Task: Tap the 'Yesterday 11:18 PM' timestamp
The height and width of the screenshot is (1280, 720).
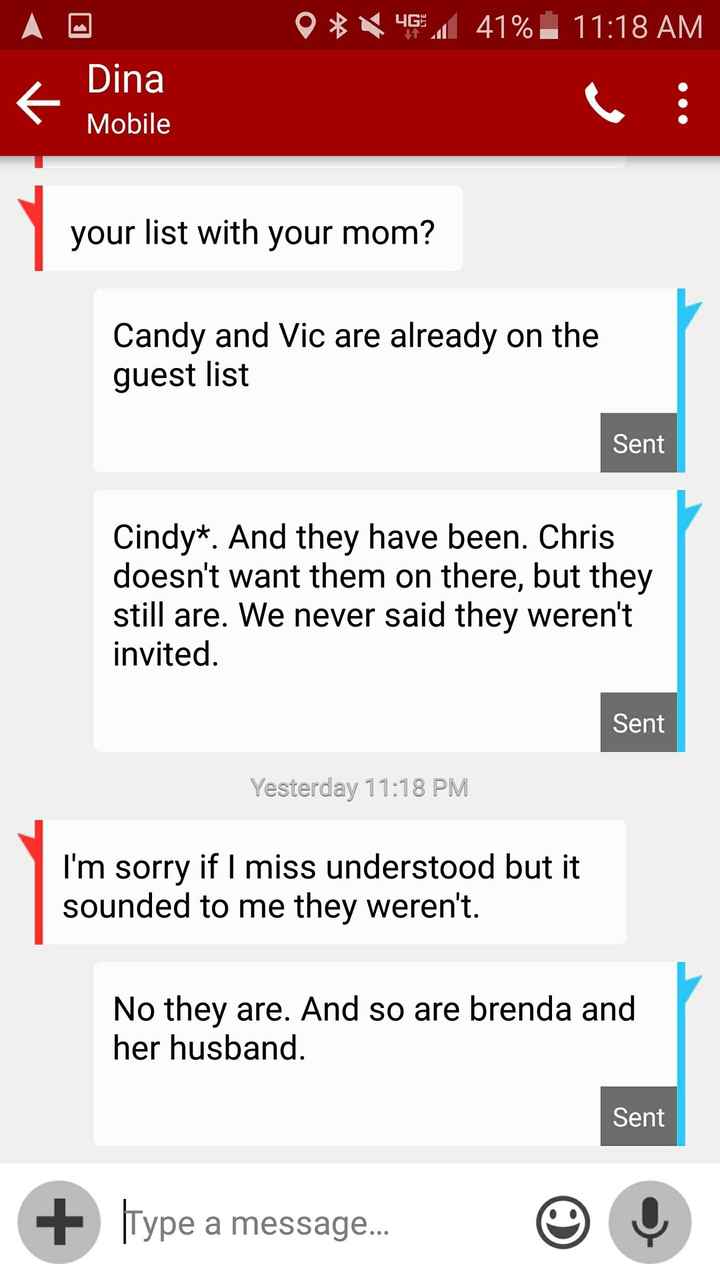Action: (x=358, y=788)
